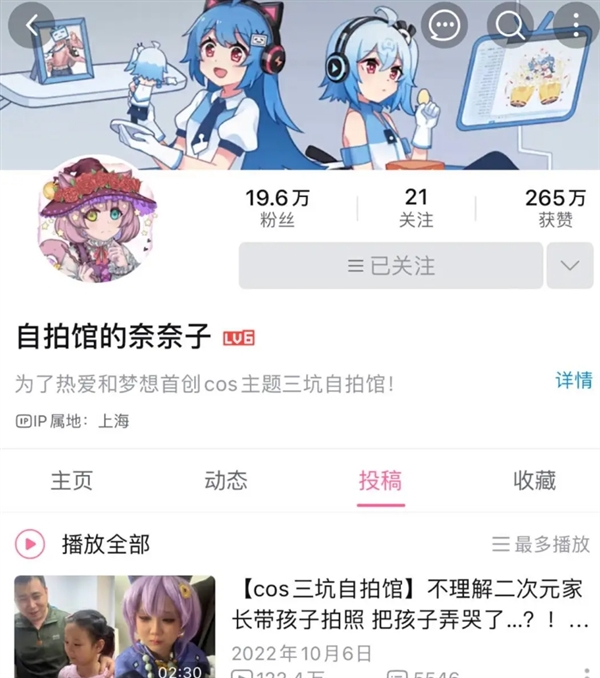Select the 投稿 tab

click(380, 481)
